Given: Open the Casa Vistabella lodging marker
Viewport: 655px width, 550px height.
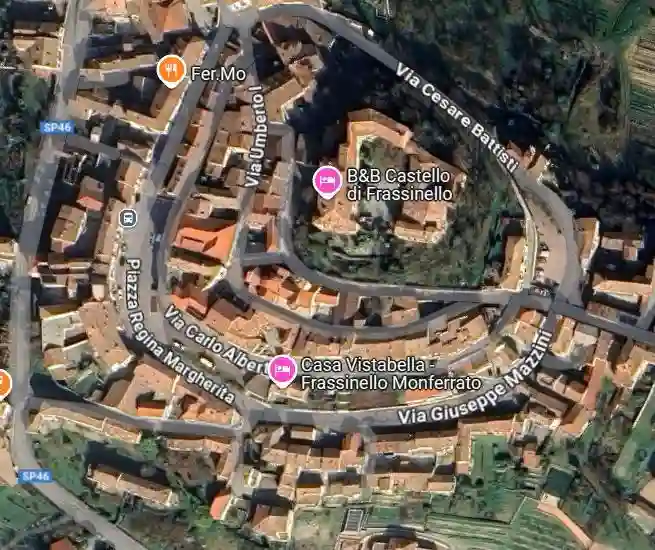Looking at the screenshot, I should (283, 369).
